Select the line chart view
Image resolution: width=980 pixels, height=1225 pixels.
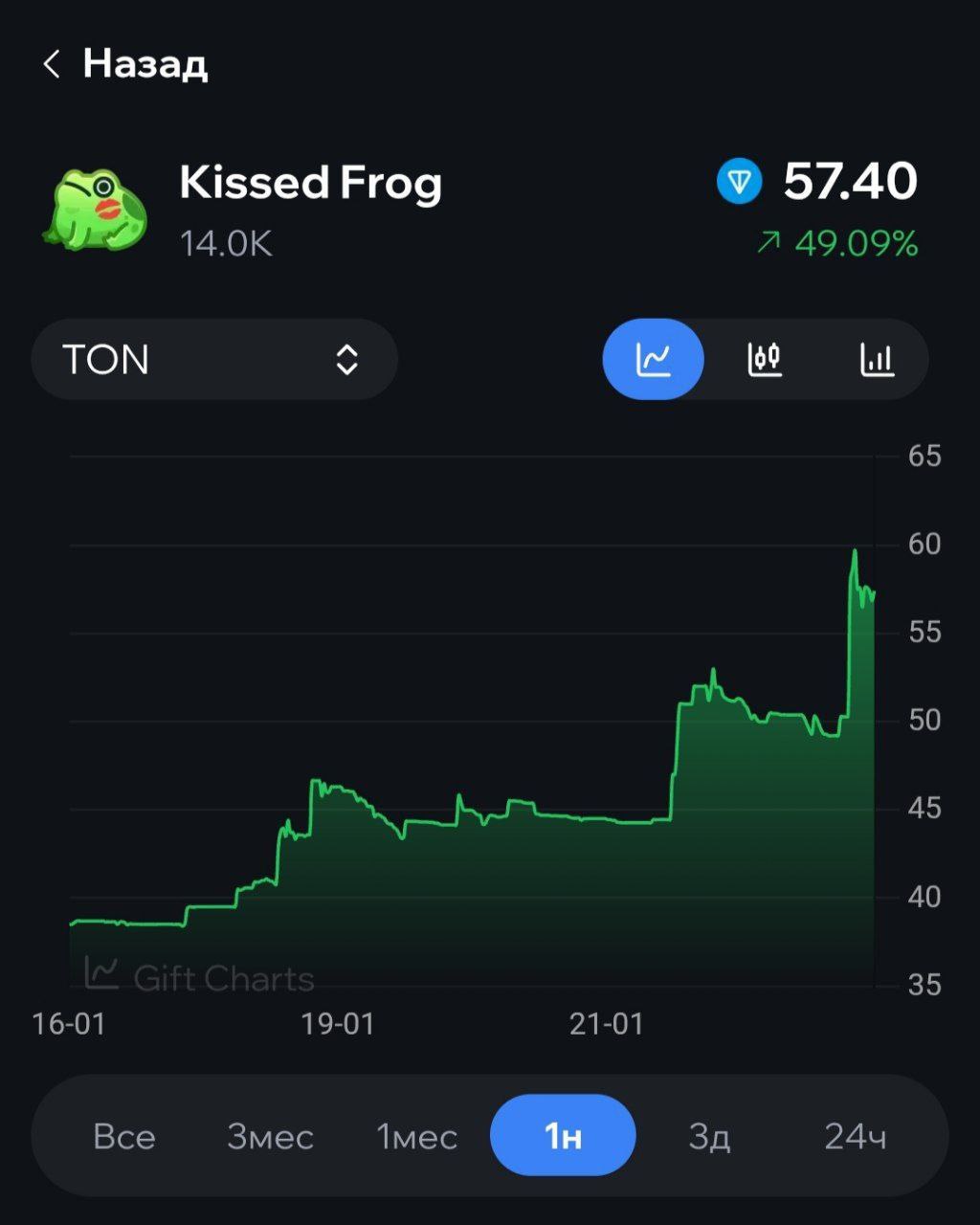pyautogui.click(x=654, y=360)
